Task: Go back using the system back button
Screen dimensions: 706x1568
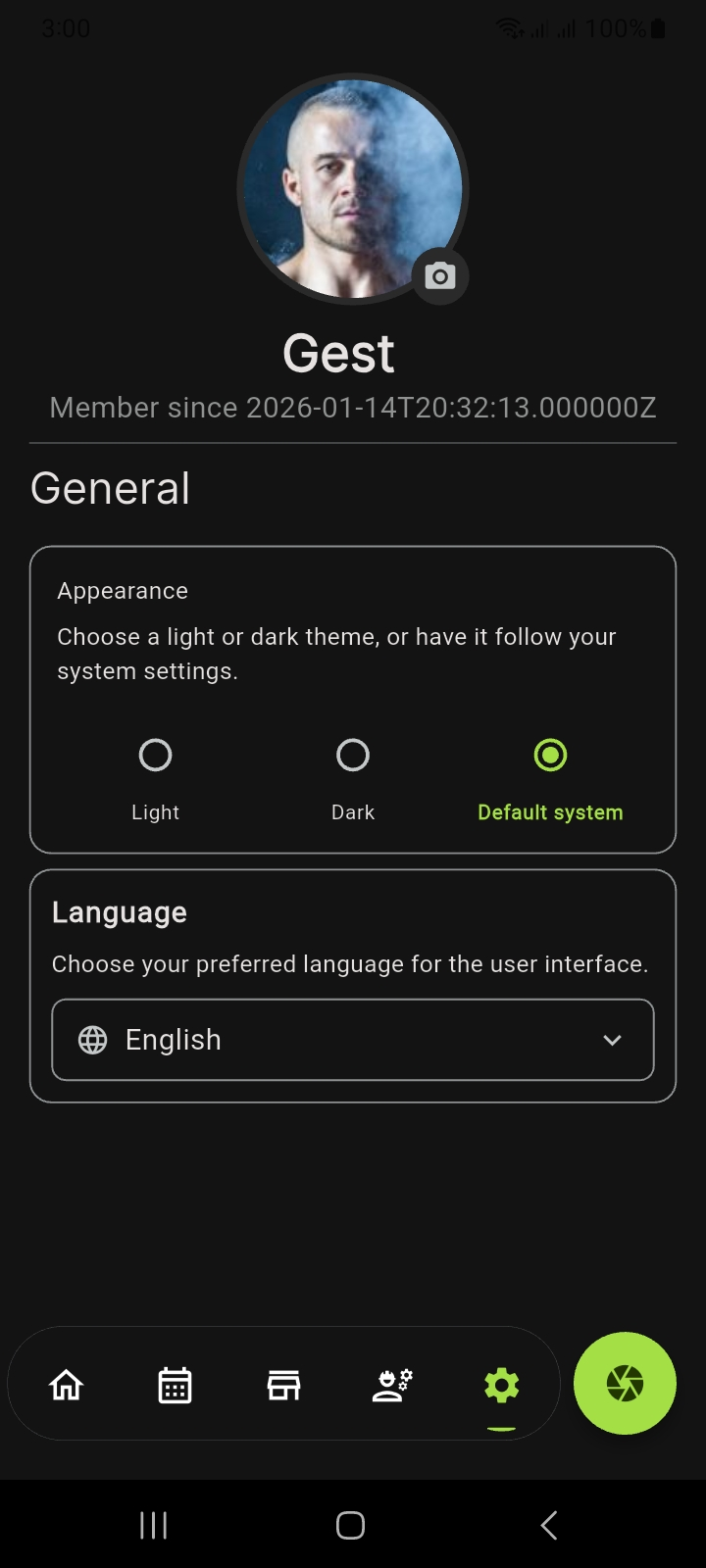Action: (x=549, y=1525)
